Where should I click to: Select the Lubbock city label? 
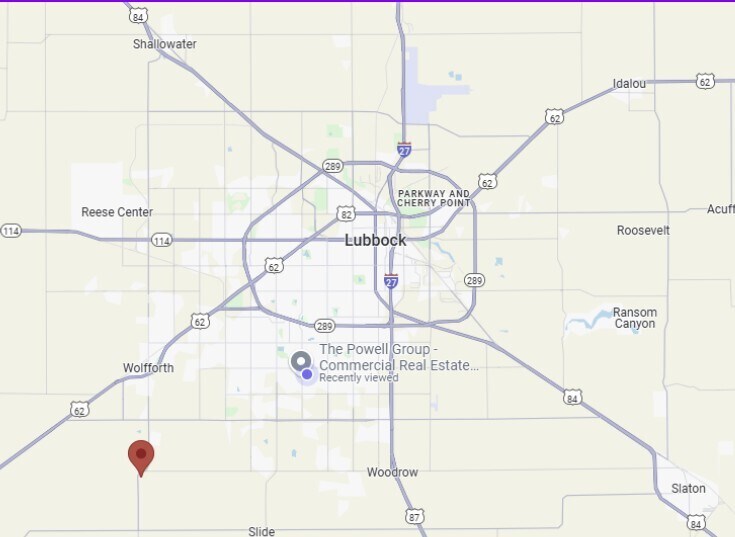pyautogui.click(x=375, y=241)
